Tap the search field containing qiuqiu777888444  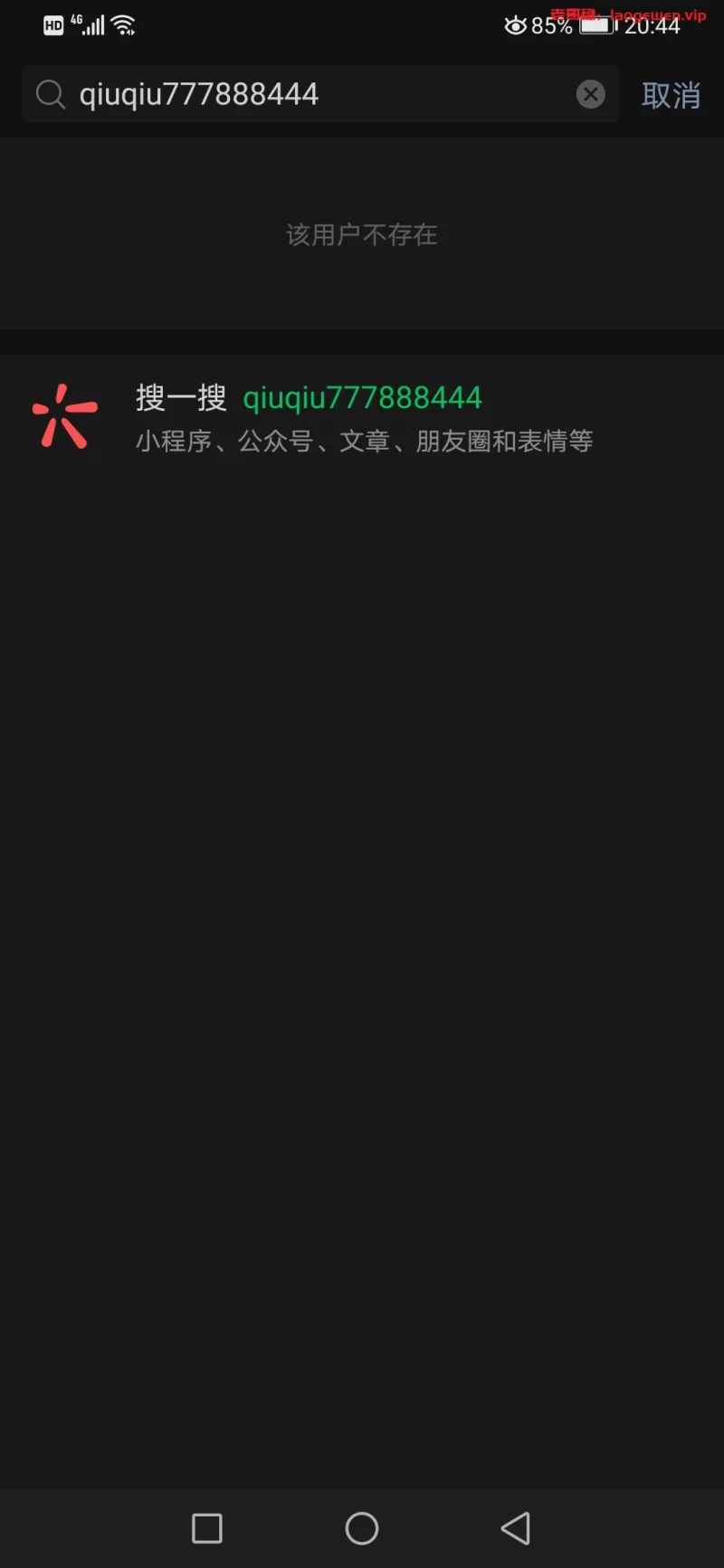point(299,94)
